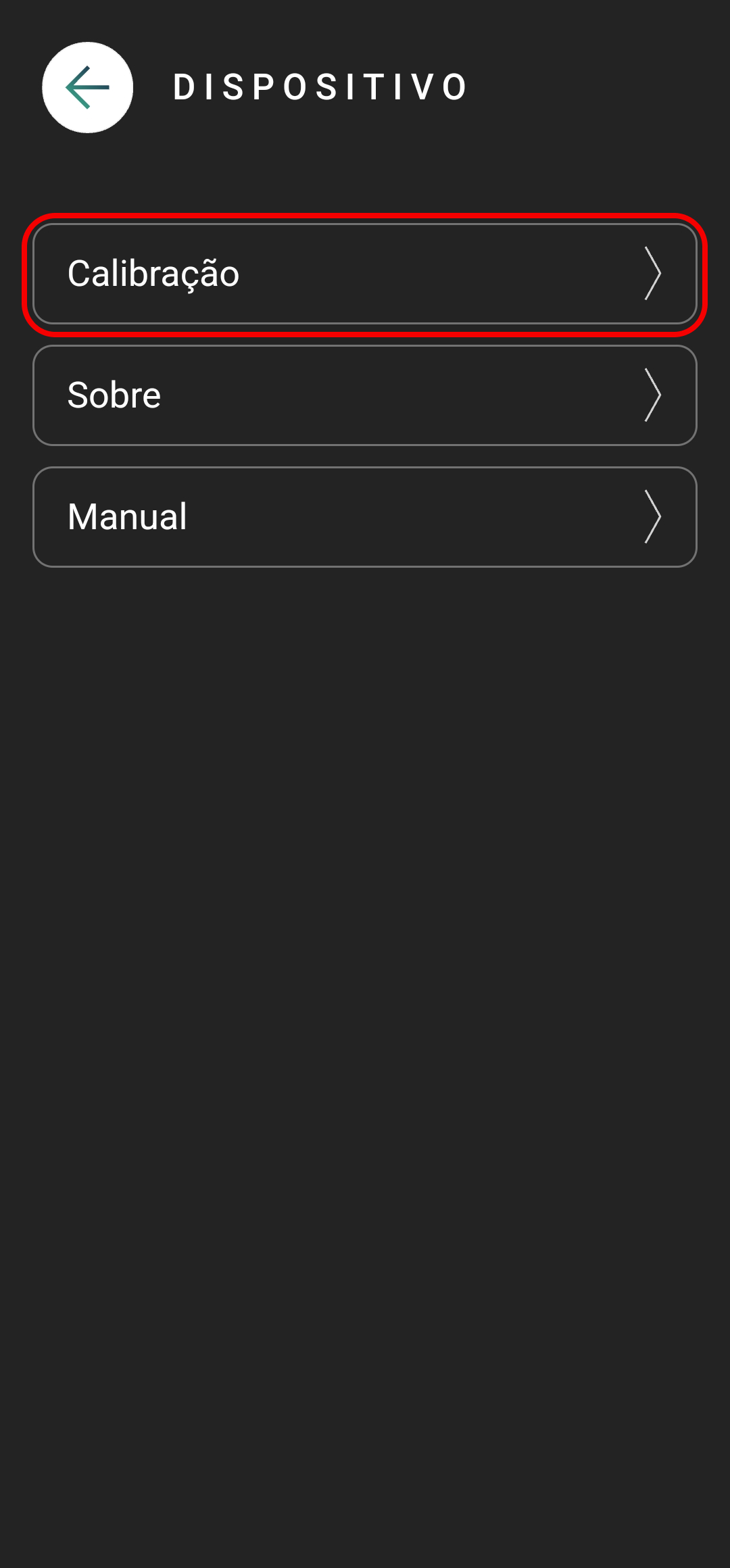Open the Calibração option

364,274
